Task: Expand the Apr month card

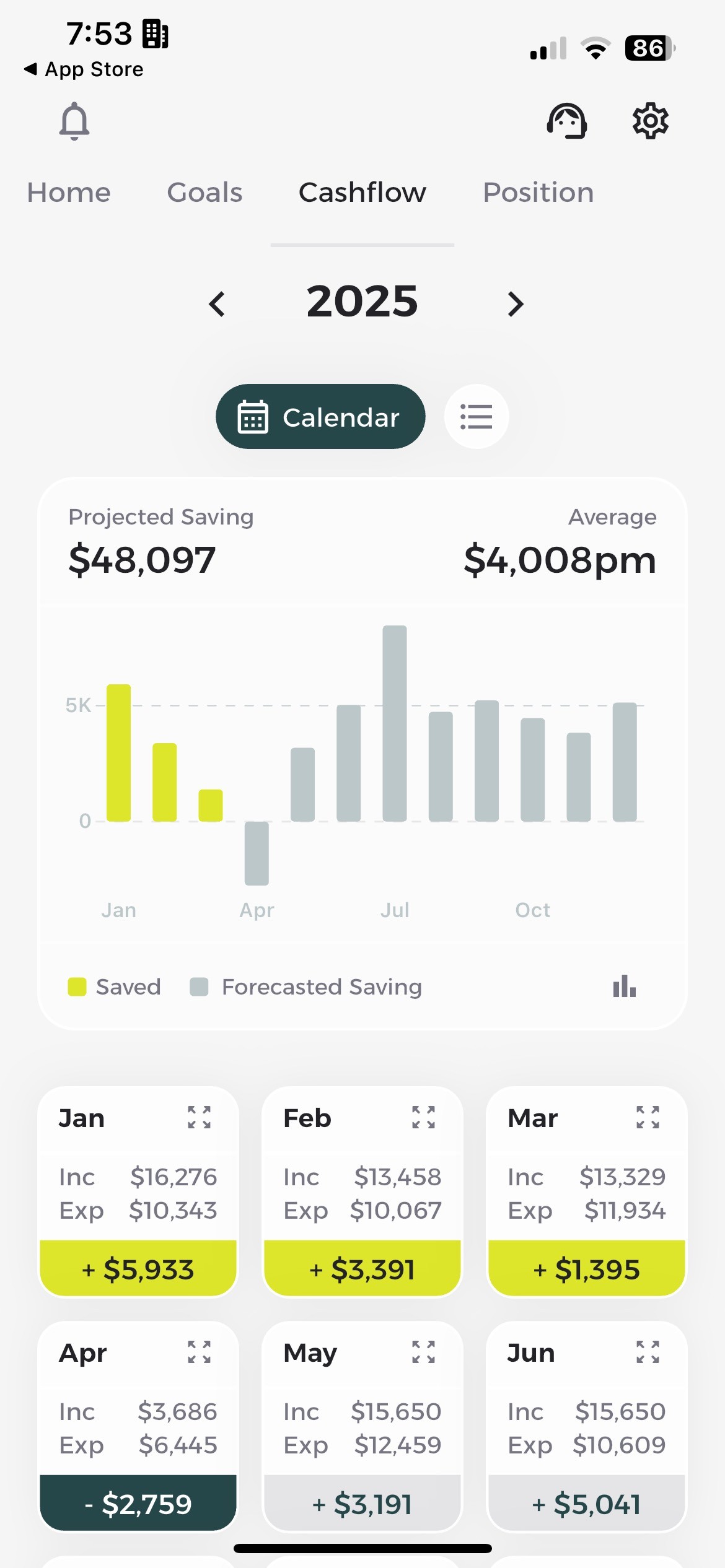Action: click(200, 1352)
